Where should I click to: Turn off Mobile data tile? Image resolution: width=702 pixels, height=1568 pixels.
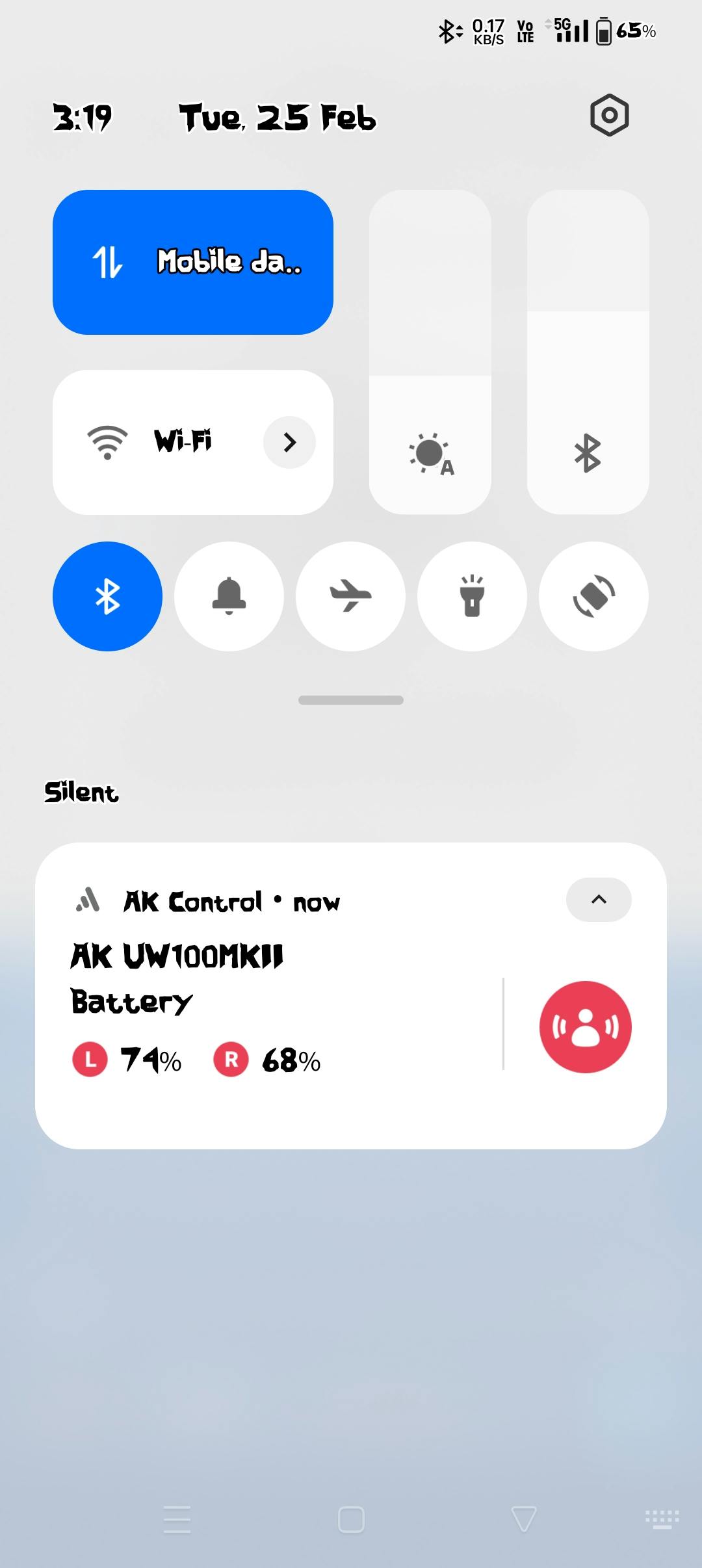[192, 262]
